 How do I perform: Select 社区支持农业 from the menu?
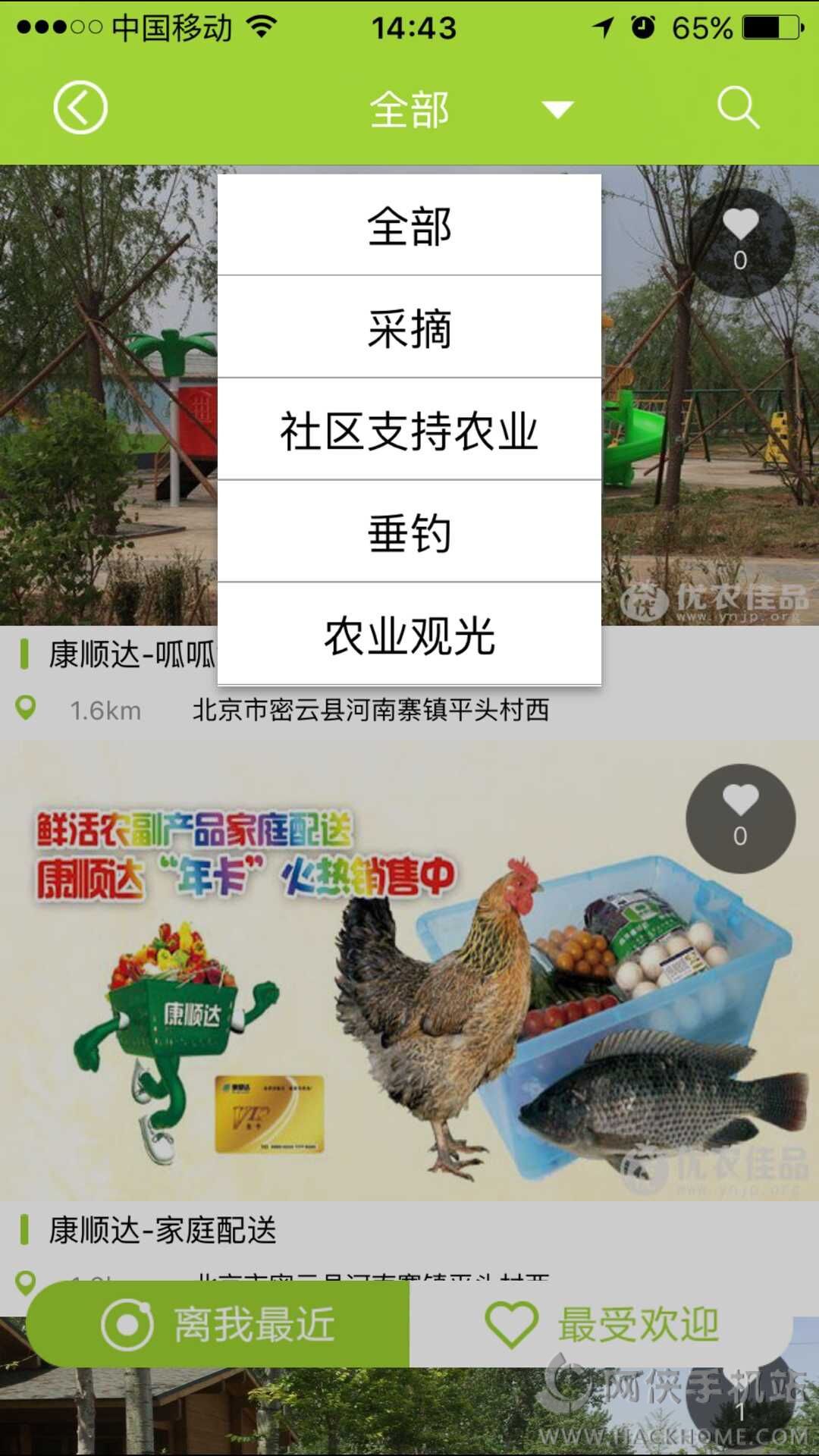pyautogui.click(x=409, y=431)
